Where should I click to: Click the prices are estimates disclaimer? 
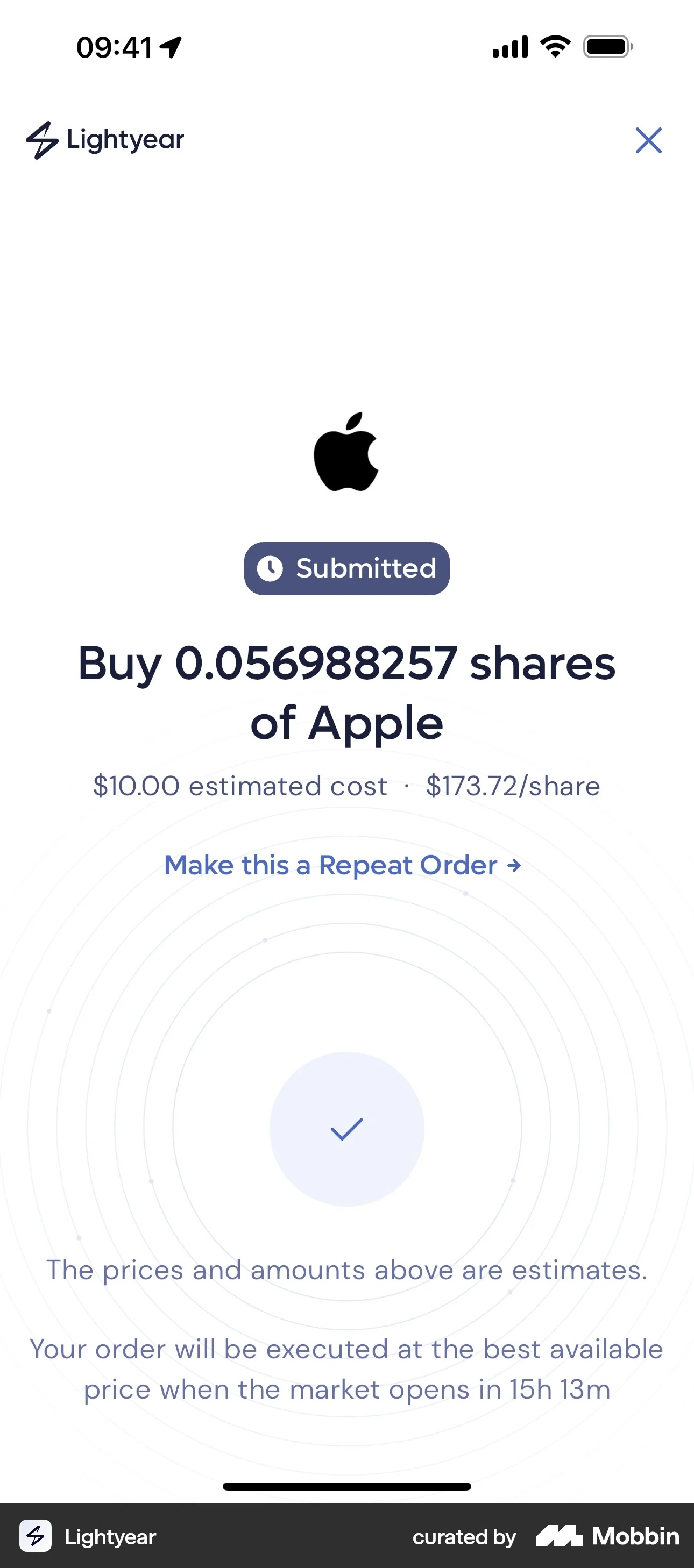tap(346, 1270)
